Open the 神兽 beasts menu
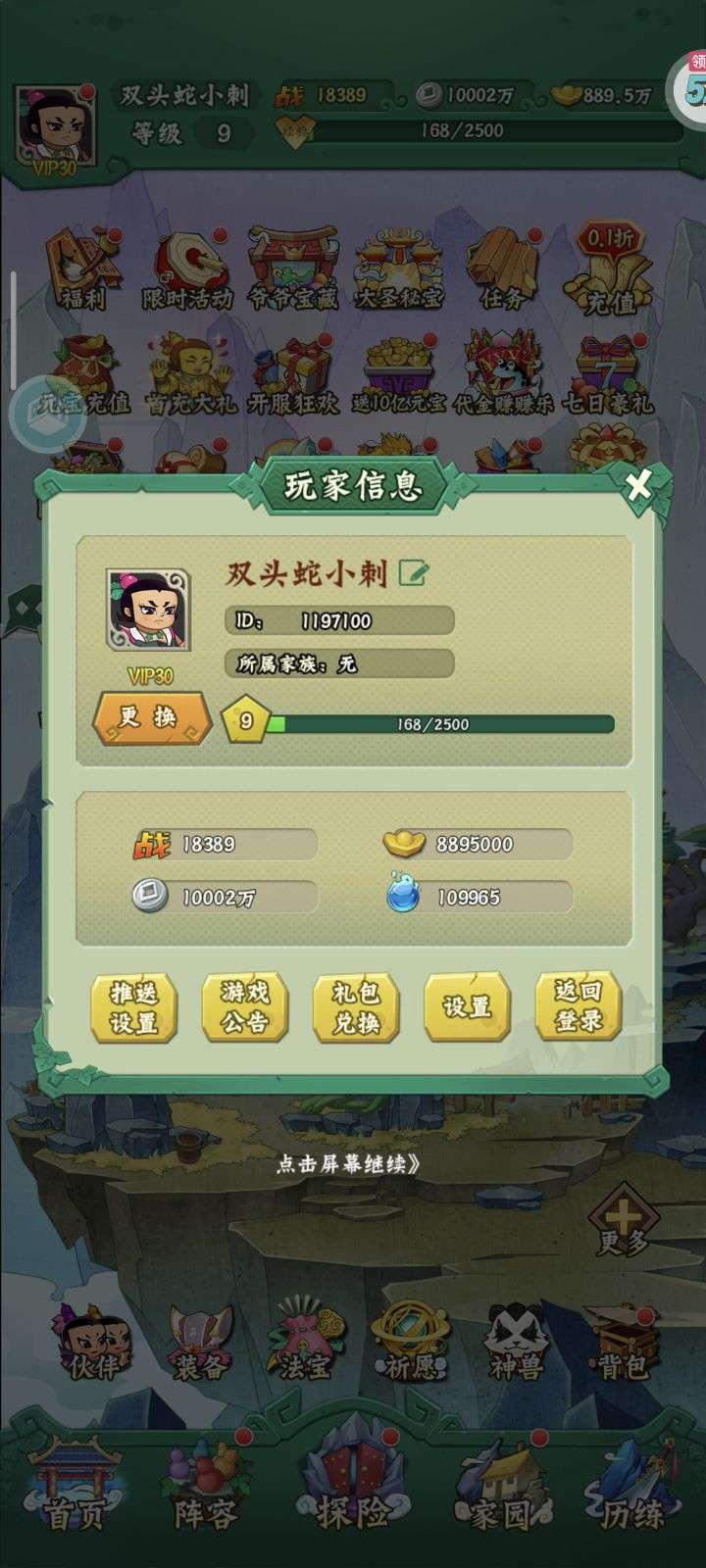 point(517,1343)
